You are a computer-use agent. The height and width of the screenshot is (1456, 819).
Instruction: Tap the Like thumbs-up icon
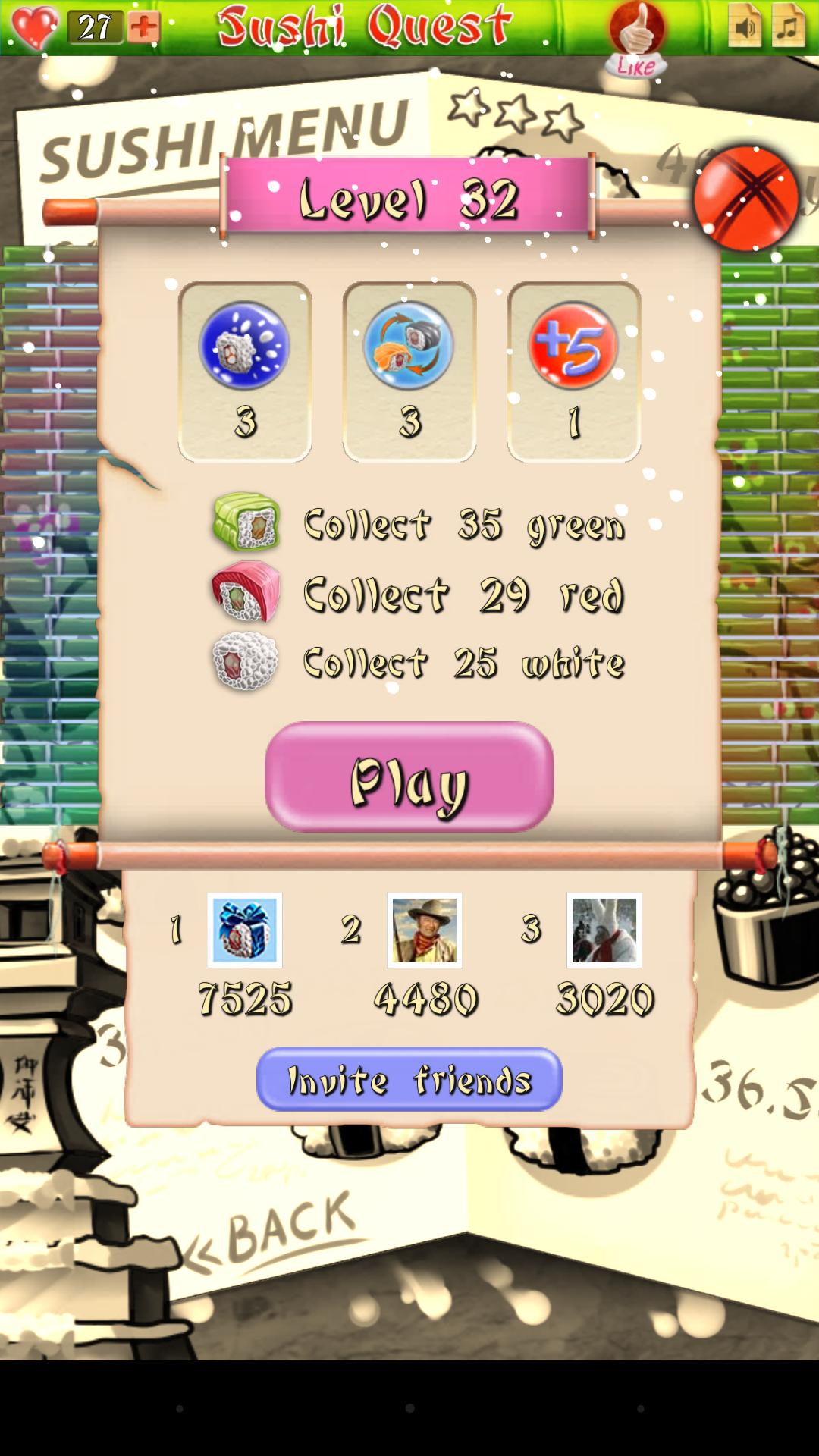(x=636, y=36)
